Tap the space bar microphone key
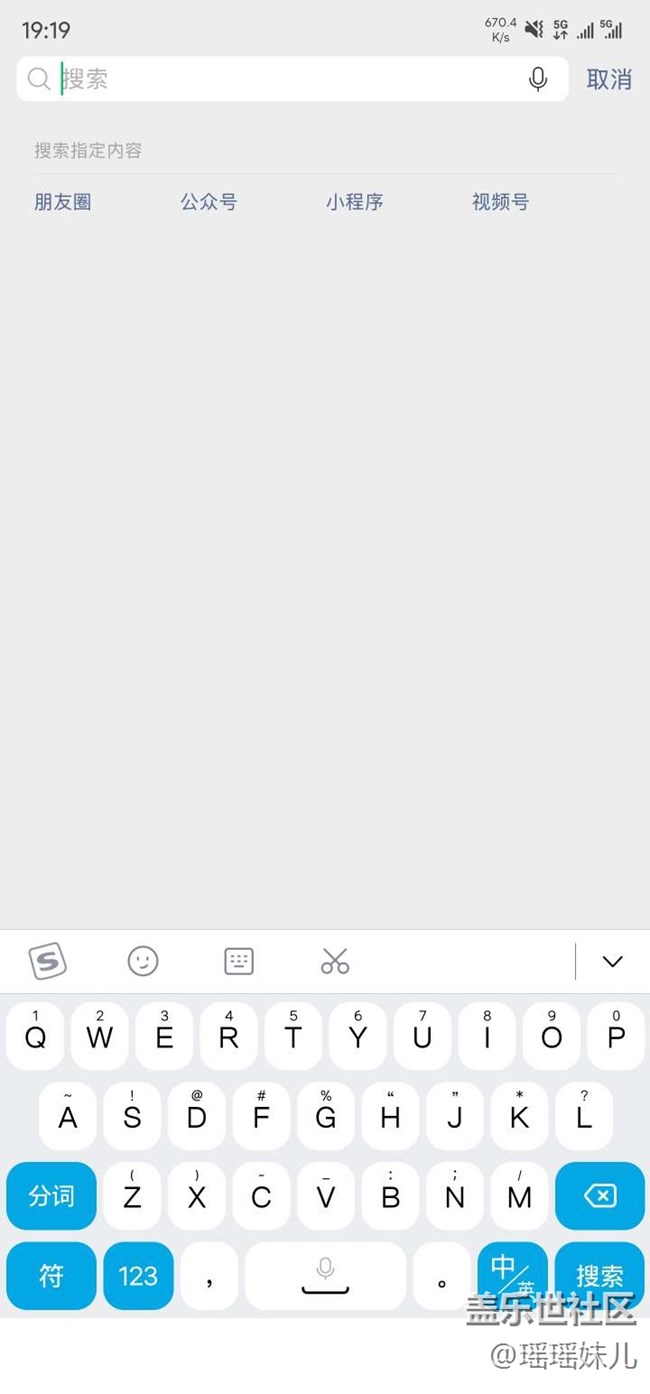The image size is (650, 1394). [325, 1276]
